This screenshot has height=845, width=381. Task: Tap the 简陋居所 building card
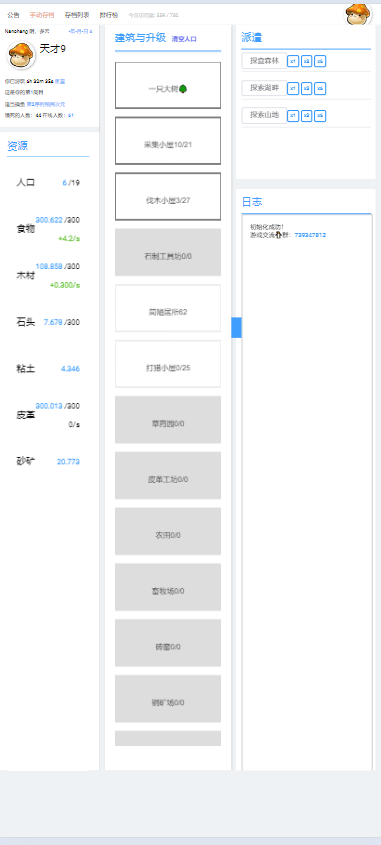[168, 308]
